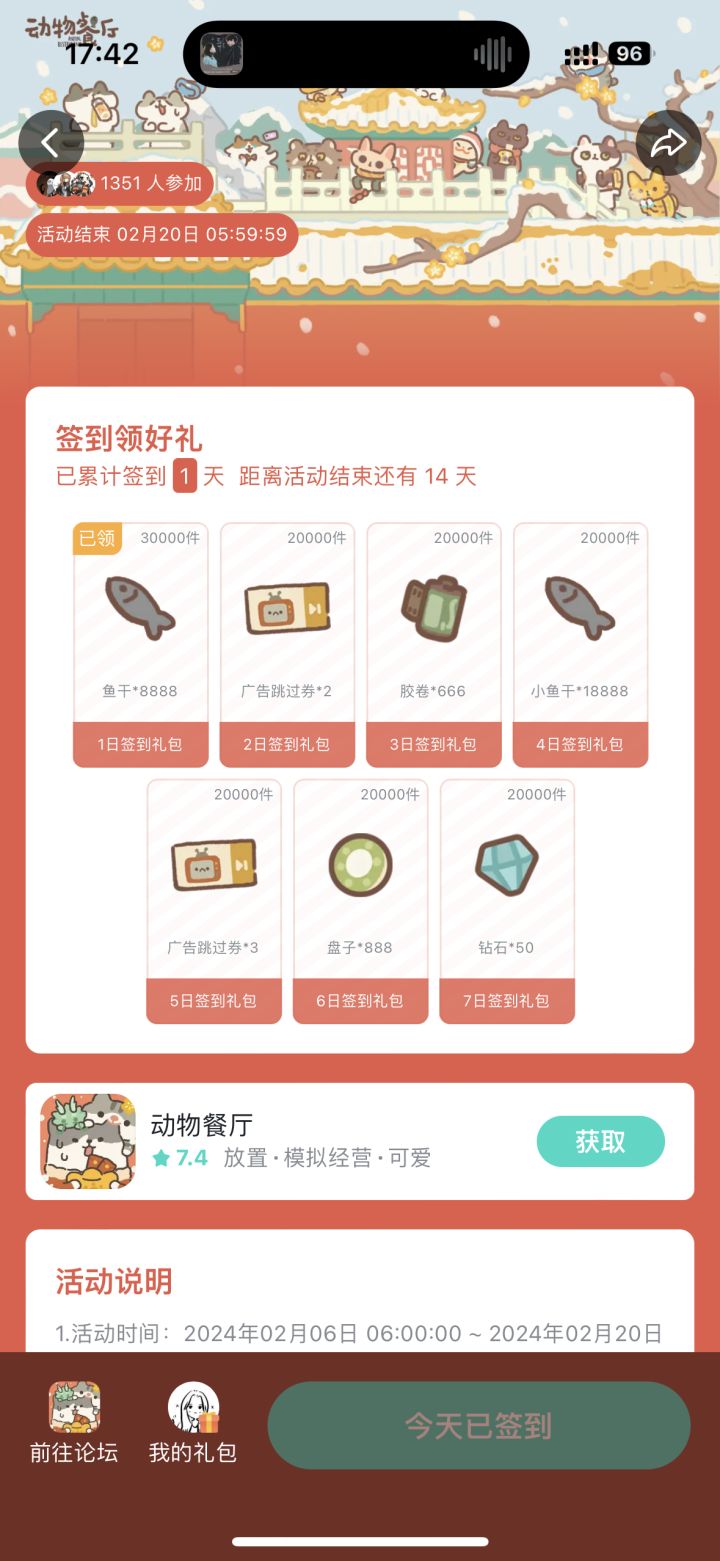Tap the battery percentage 96 indicator

click(x=629, y=54)
